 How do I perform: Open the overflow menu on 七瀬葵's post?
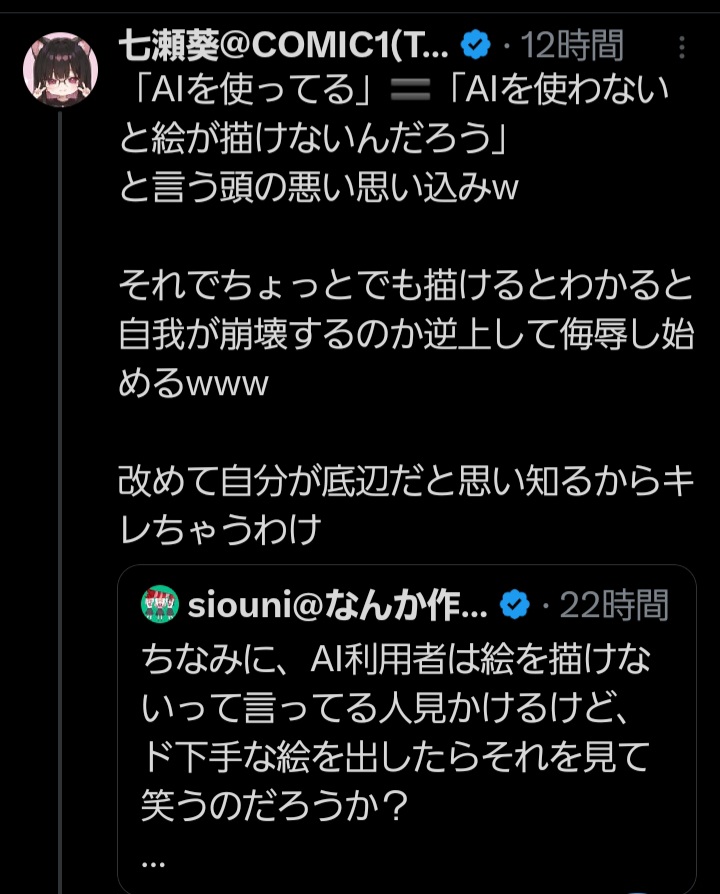click(682, 46)
